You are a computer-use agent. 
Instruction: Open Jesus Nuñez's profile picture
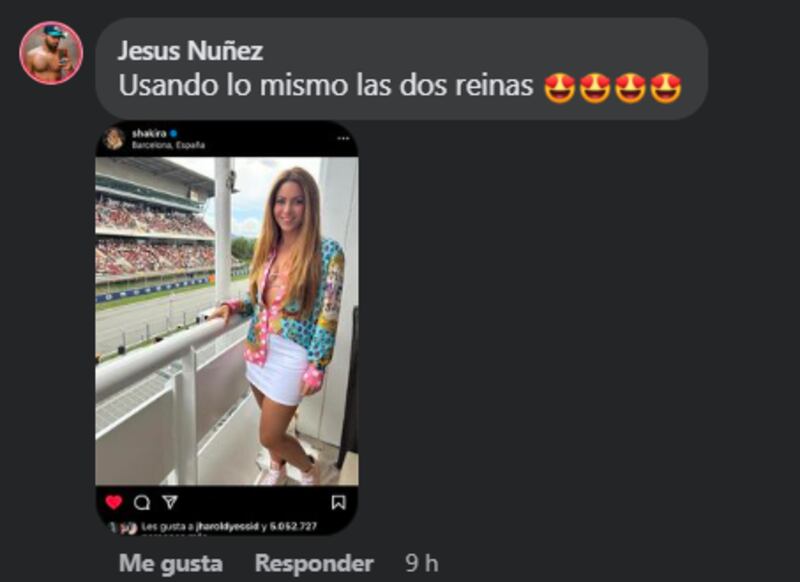click(x=51, y=53)
